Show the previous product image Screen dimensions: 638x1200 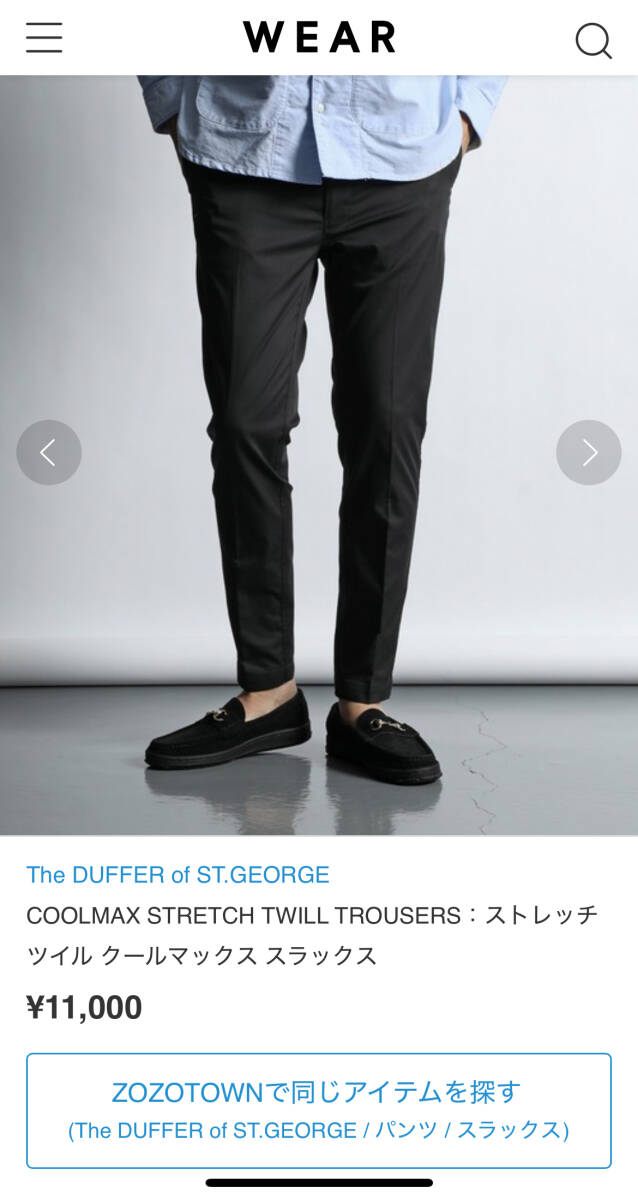(x=49, y=453)
